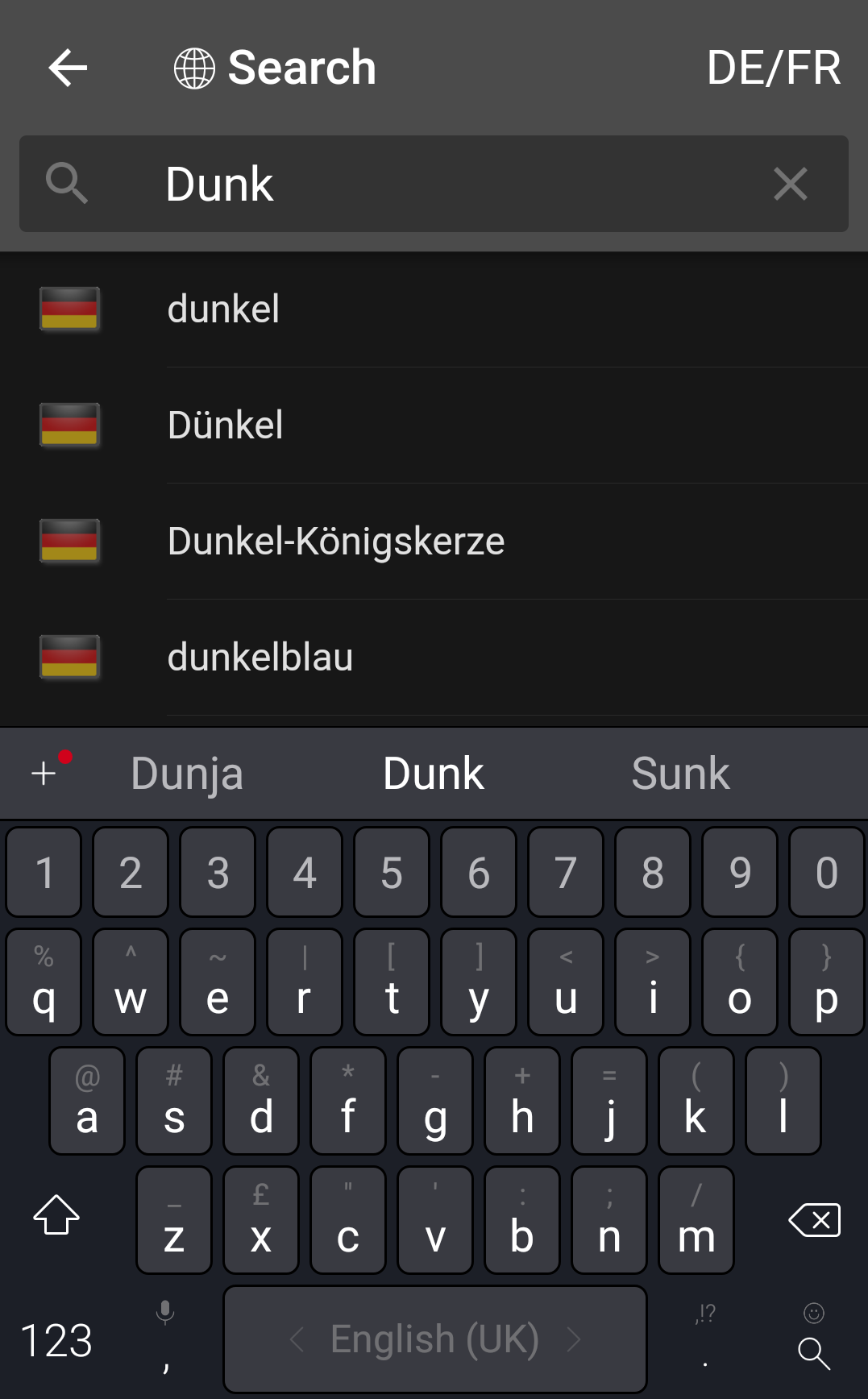868x1399 pixels.
Task: Choose the Sunk suggestion
Action: coord(679,772)
